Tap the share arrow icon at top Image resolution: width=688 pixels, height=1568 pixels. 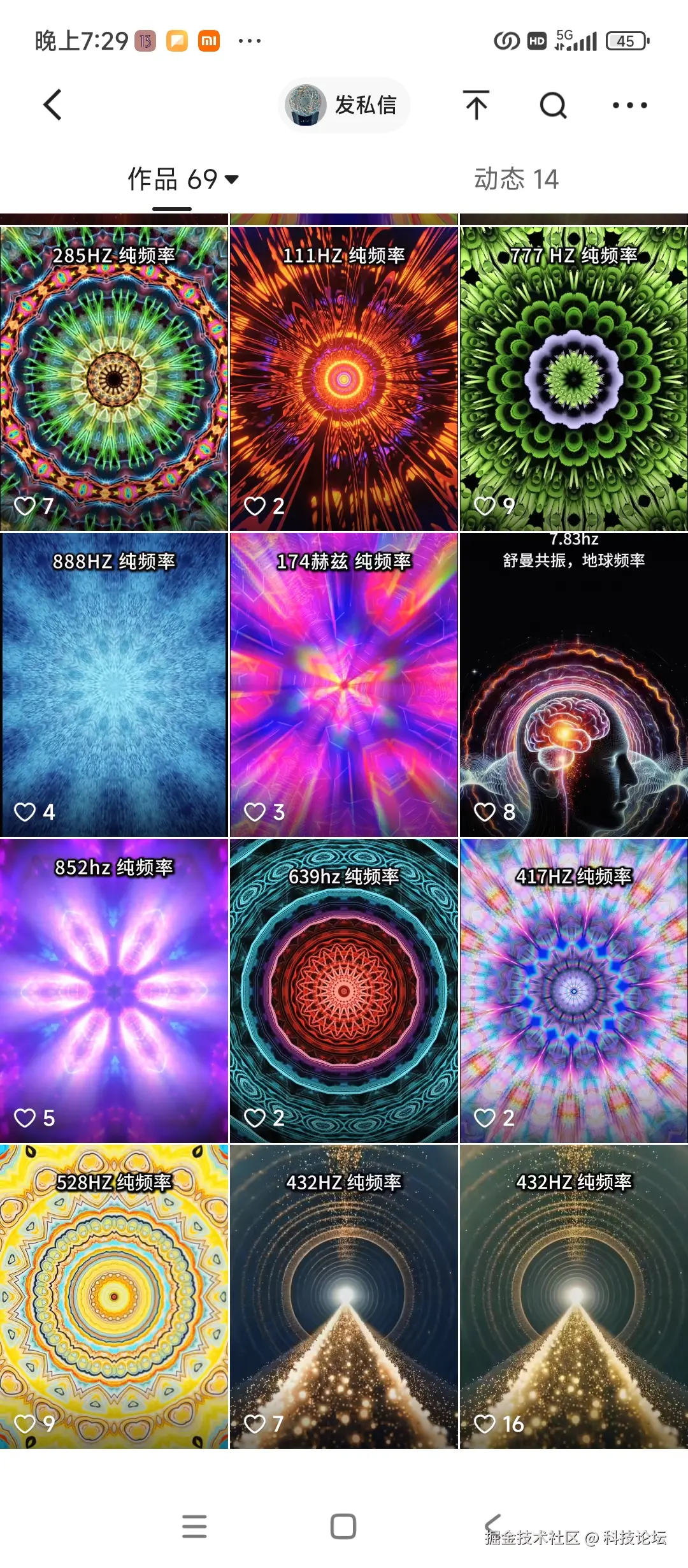point(477,105)
